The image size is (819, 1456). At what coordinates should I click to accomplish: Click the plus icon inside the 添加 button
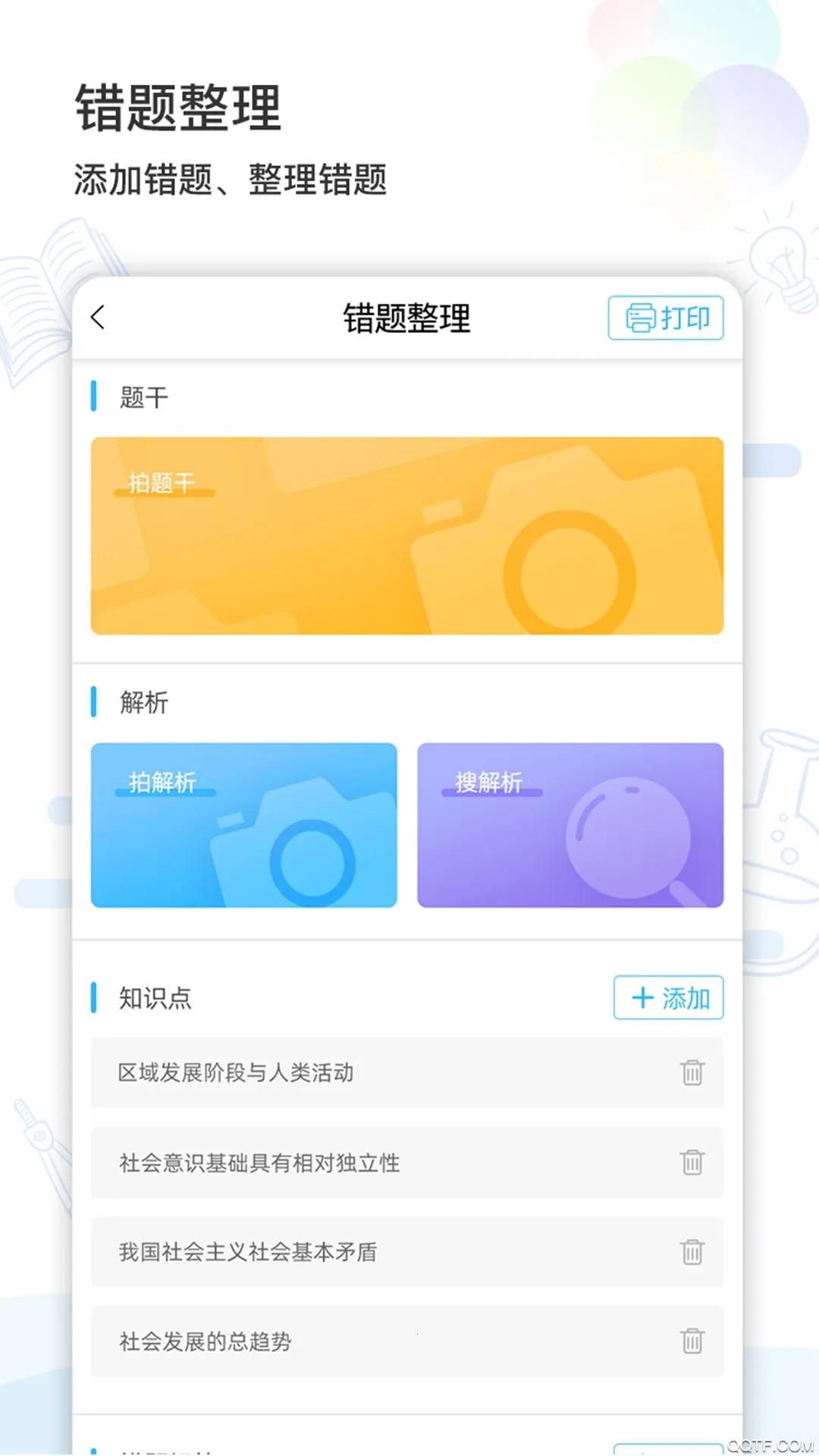coord(642,998)
